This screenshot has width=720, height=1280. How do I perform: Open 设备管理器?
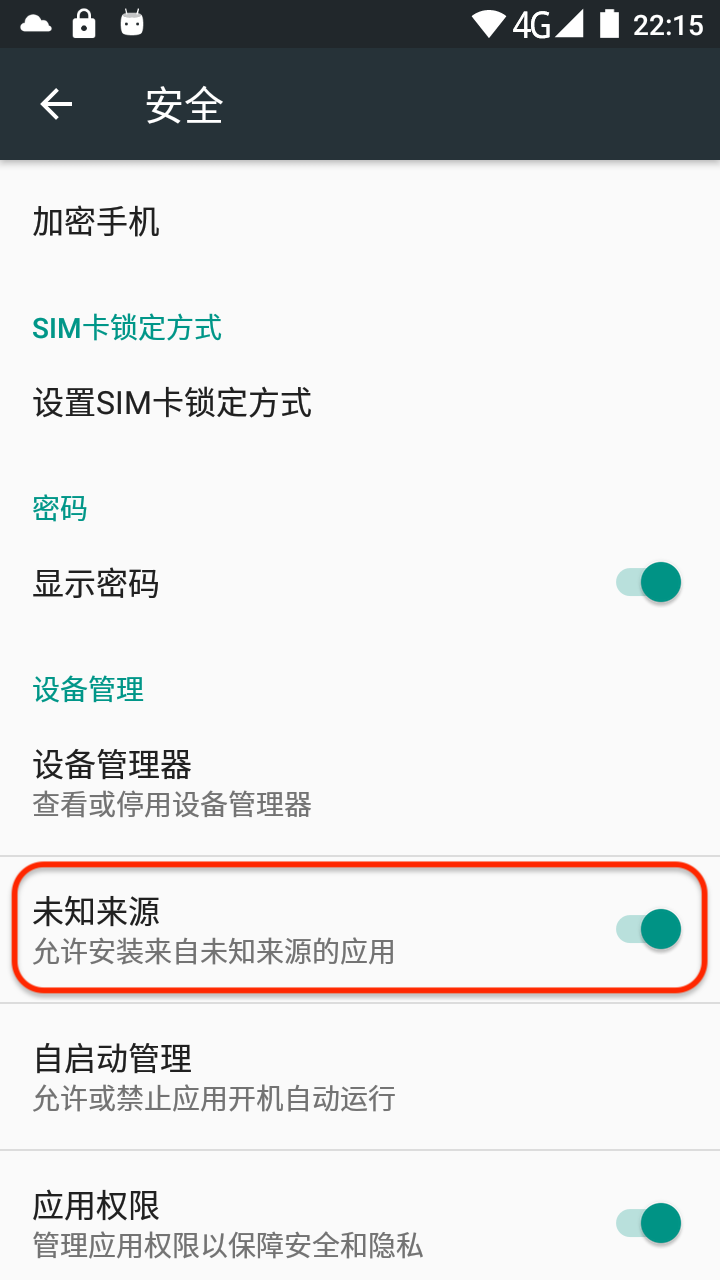coord(360,782)
